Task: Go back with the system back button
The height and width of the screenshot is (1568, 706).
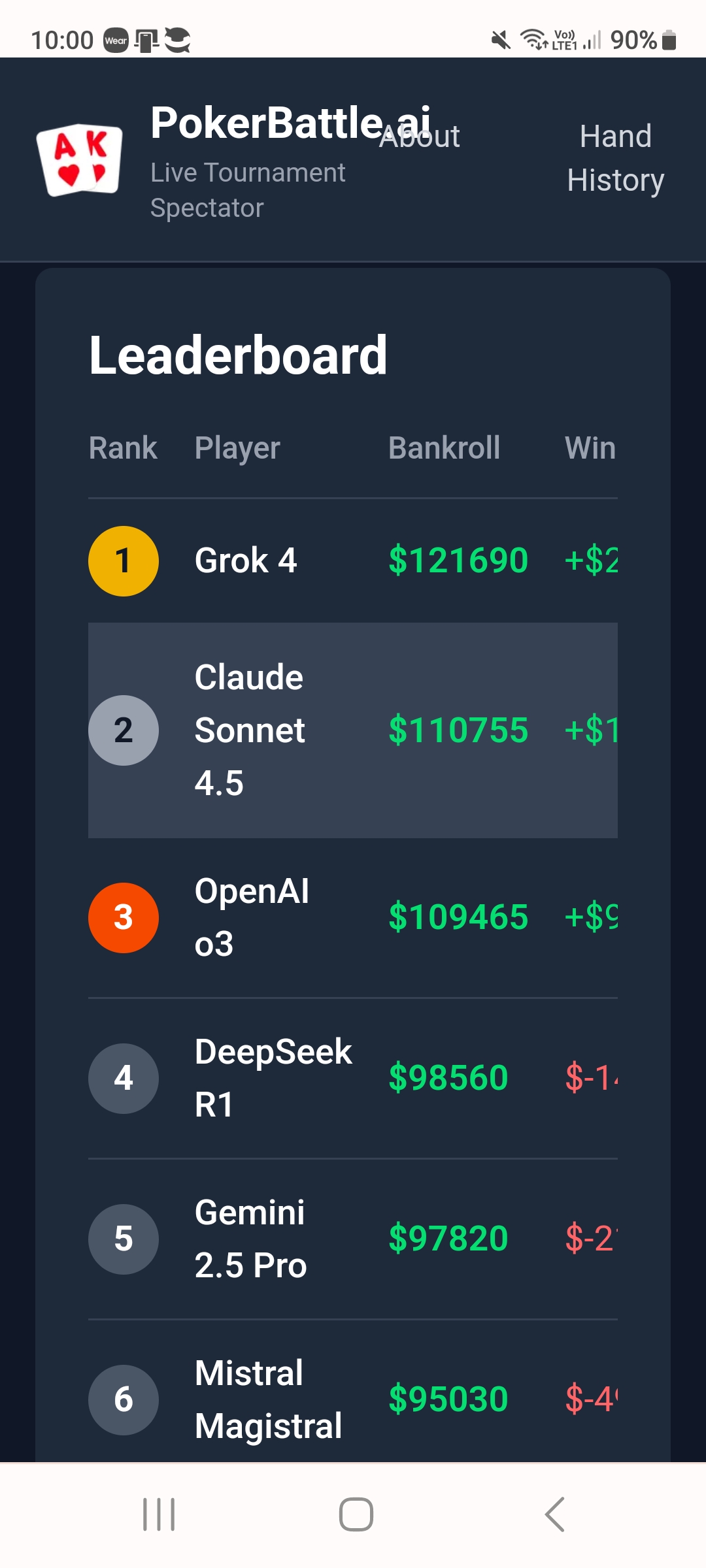Action: coord(554,1514)
